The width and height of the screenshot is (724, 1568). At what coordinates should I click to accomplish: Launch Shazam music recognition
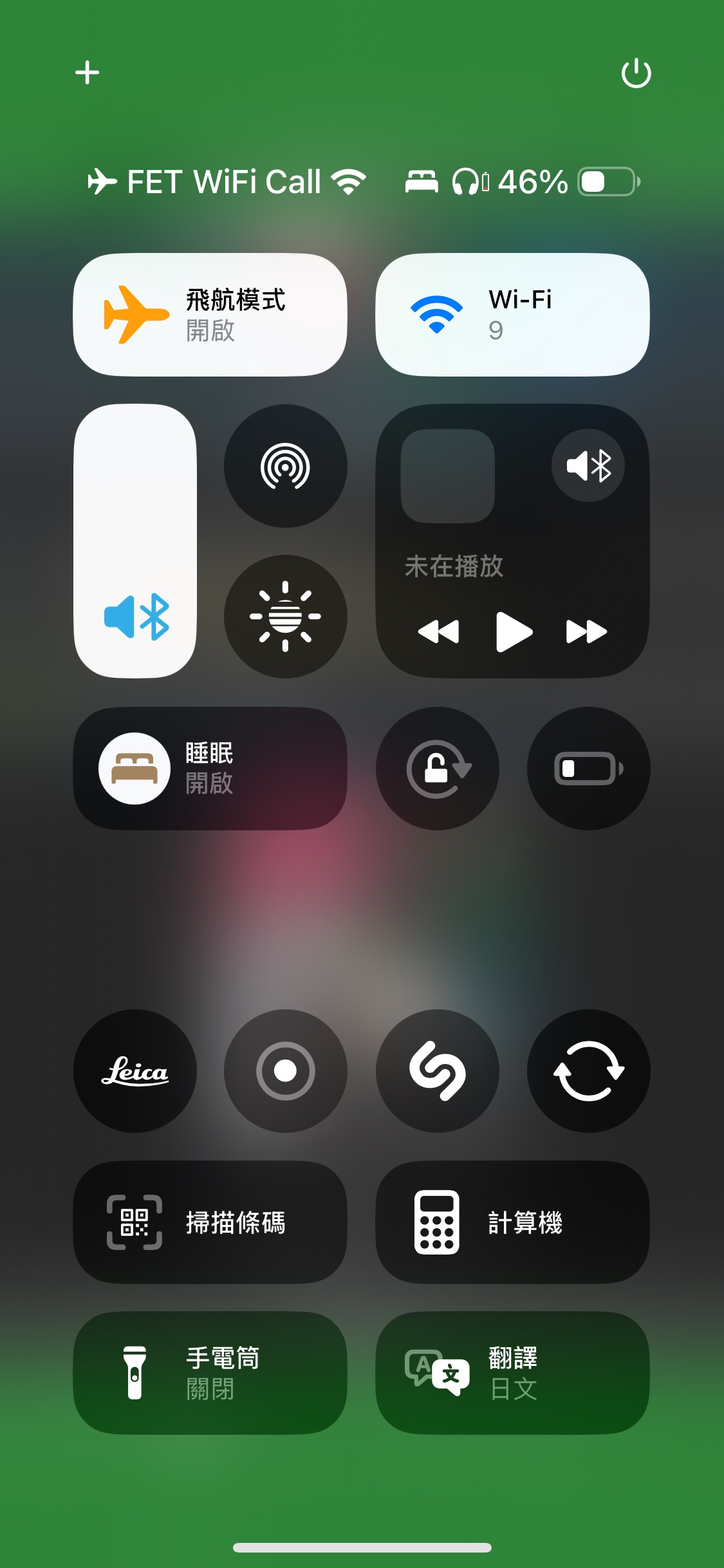[438, 1071]
